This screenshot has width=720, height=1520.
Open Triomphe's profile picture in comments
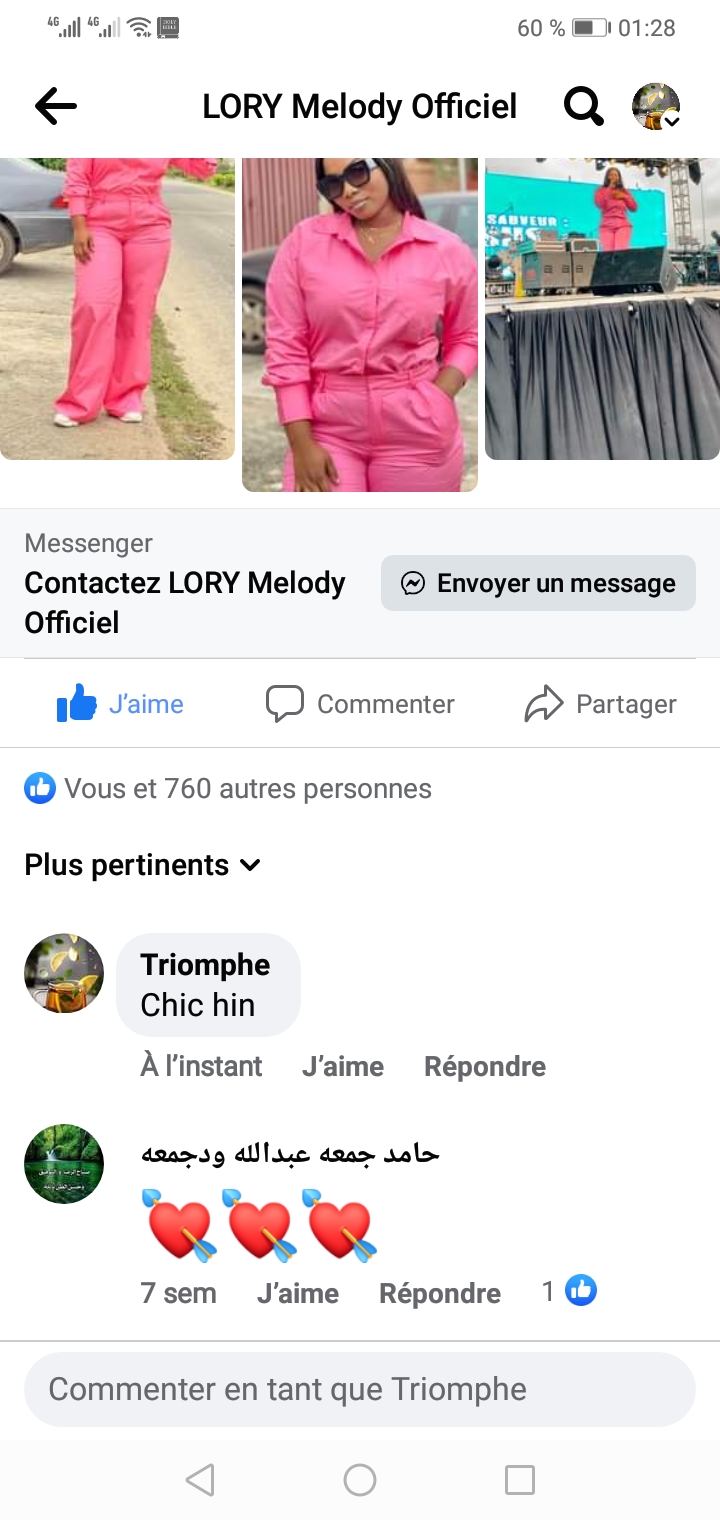[x=64, y=974]
